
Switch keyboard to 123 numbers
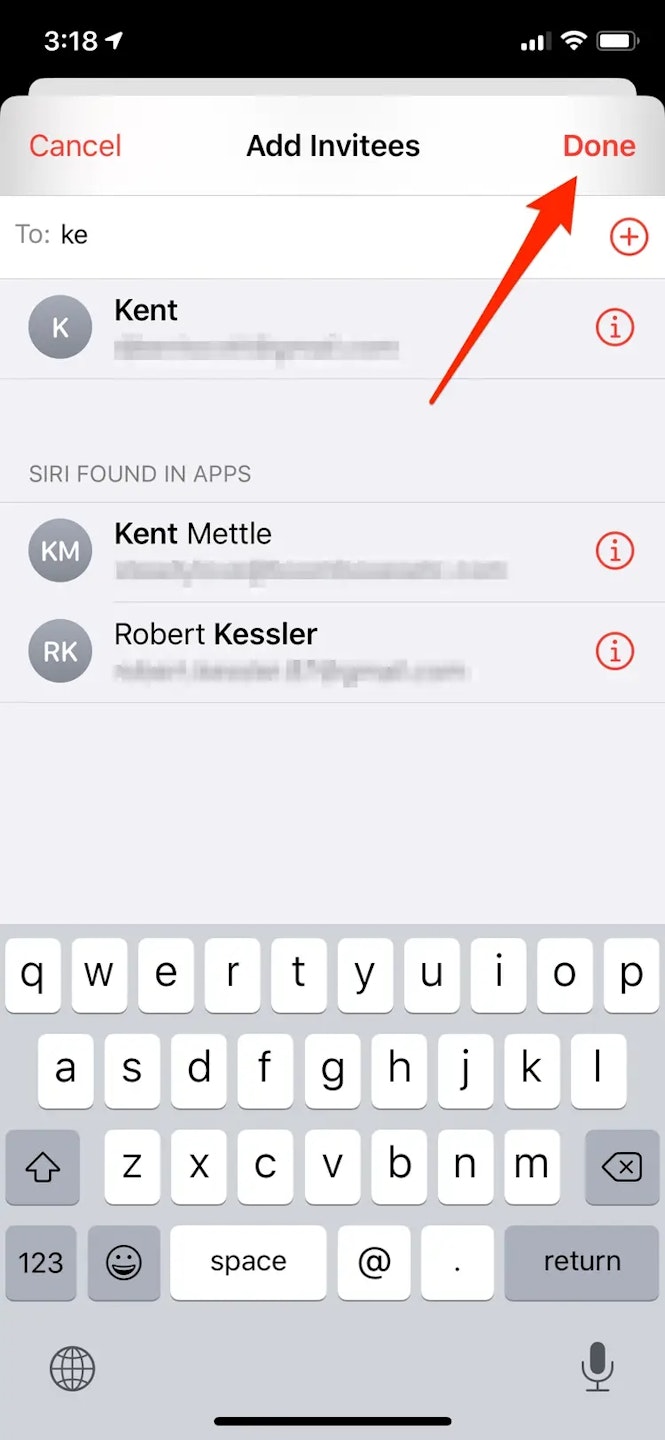click(x=41, y=1262)
